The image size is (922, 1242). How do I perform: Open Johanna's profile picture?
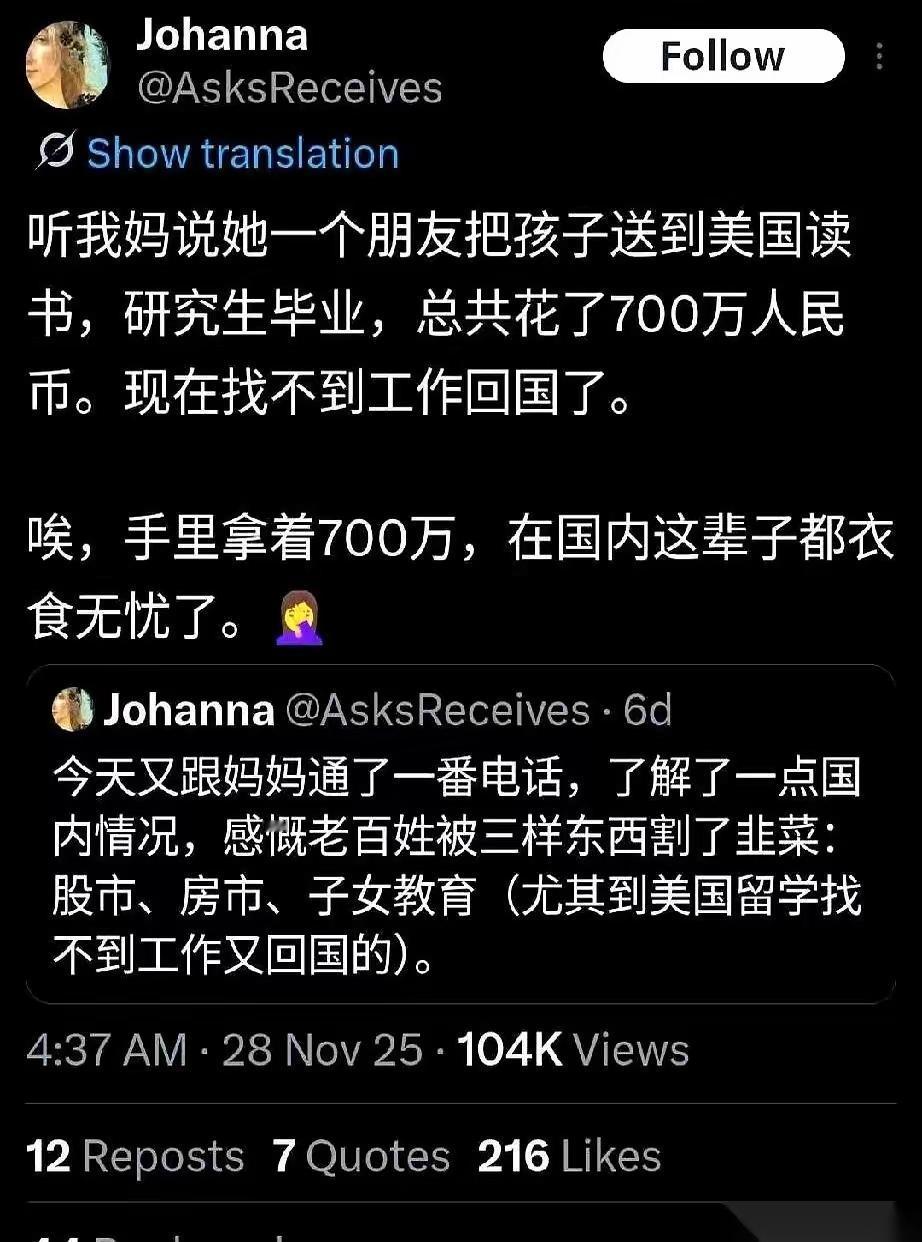(66, 62)
